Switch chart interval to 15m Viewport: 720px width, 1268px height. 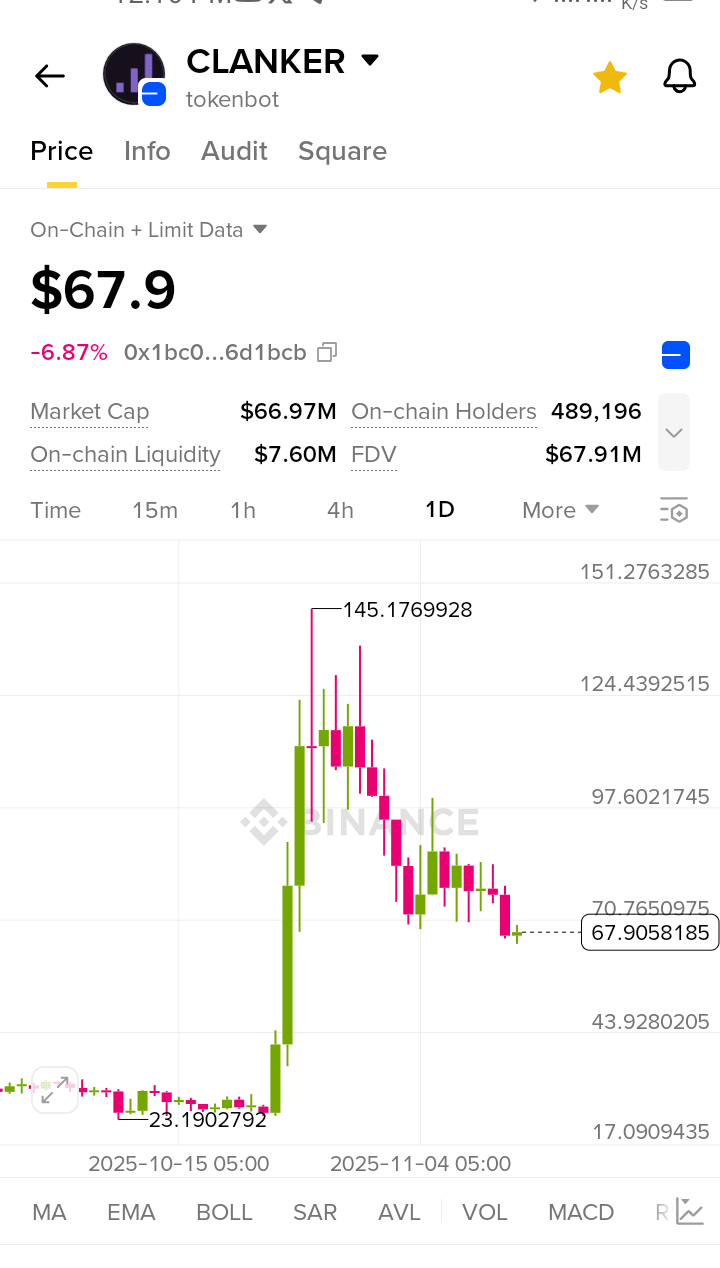tap(155, 510)
